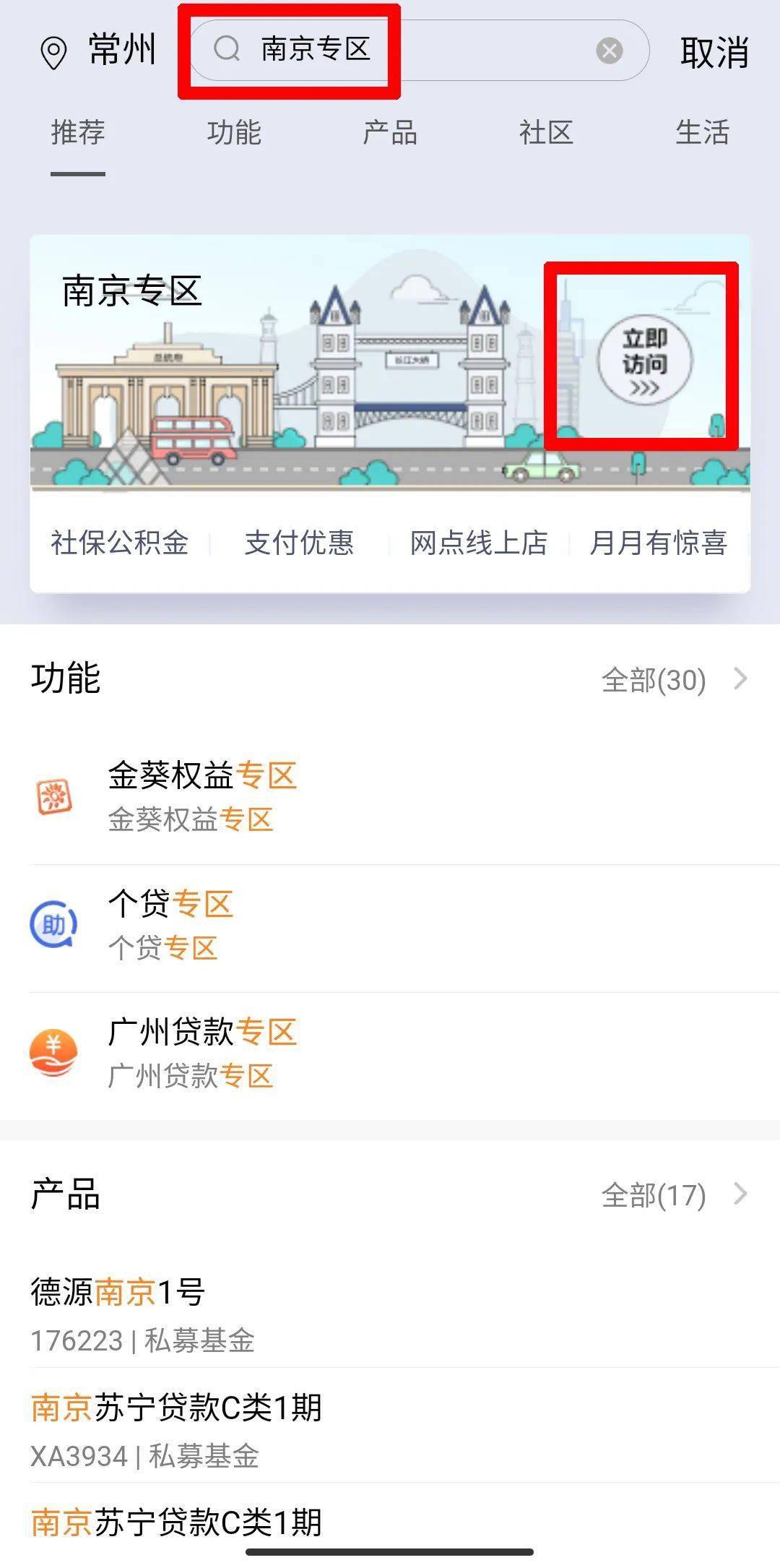The width and height of the screenshot is (780, 1568).
Task: Open 社保公积金 shortcut
Action: tap(120, 543)
